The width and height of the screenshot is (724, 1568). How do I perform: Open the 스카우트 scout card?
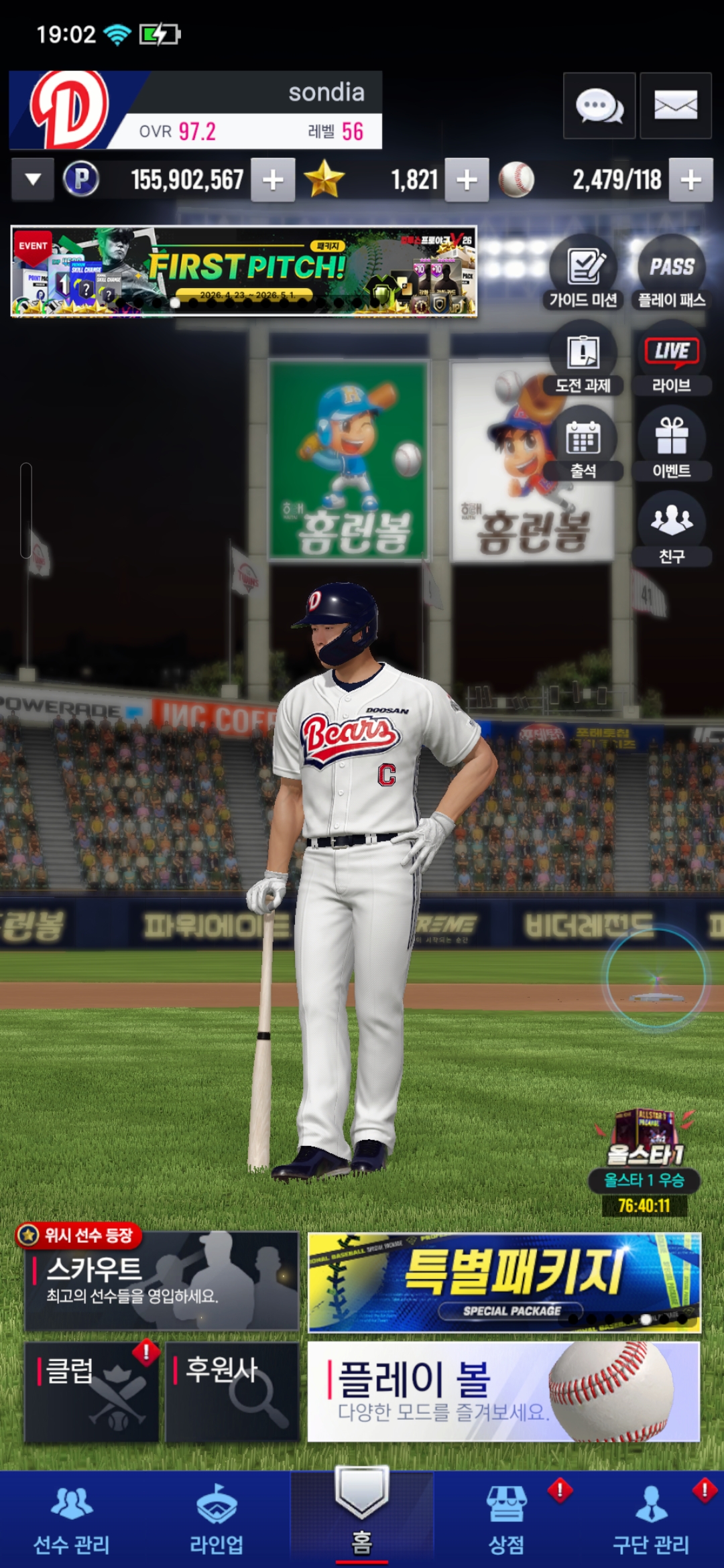point(162,1281)
